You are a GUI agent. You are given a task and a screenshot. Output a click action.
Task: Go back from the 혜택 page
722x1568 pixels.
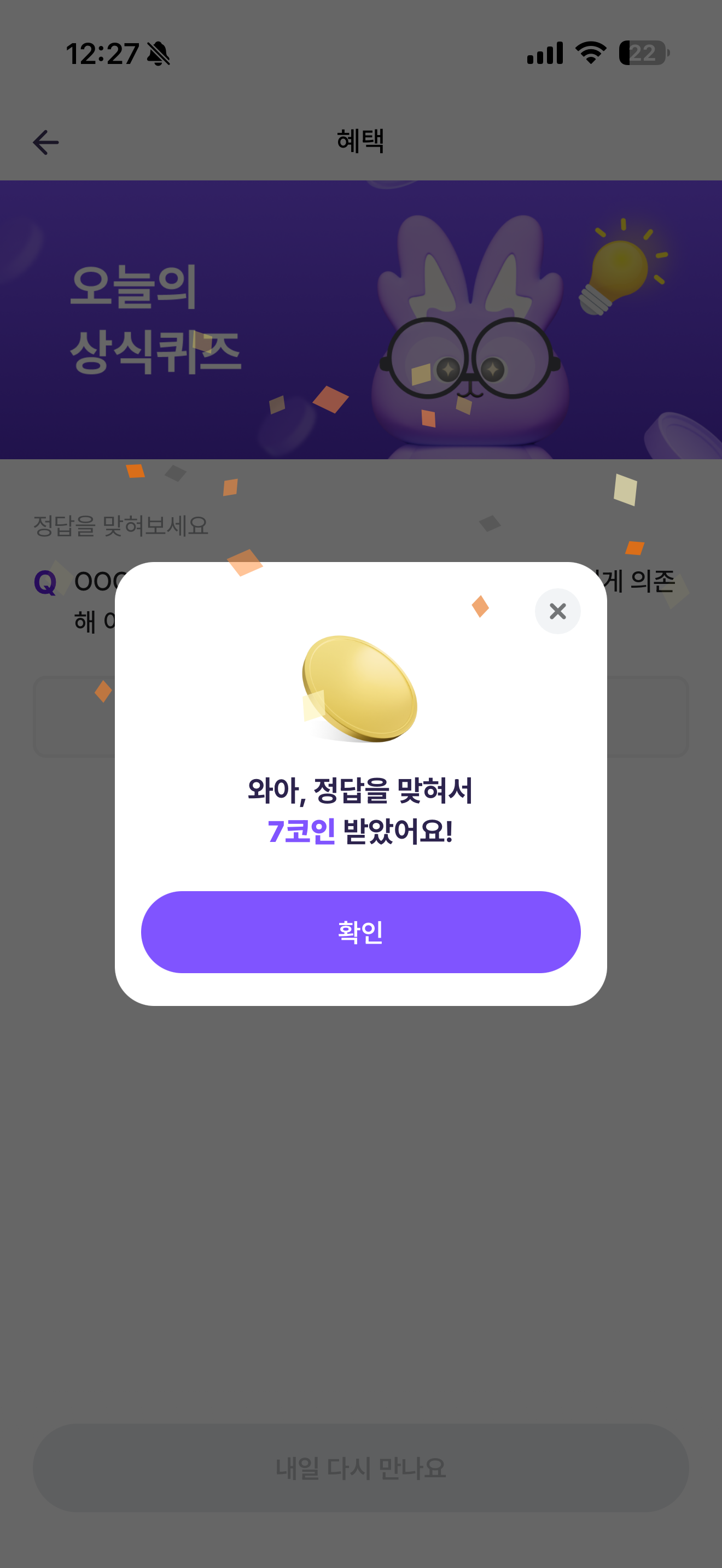pyautogui.click(x=45, y=143)
